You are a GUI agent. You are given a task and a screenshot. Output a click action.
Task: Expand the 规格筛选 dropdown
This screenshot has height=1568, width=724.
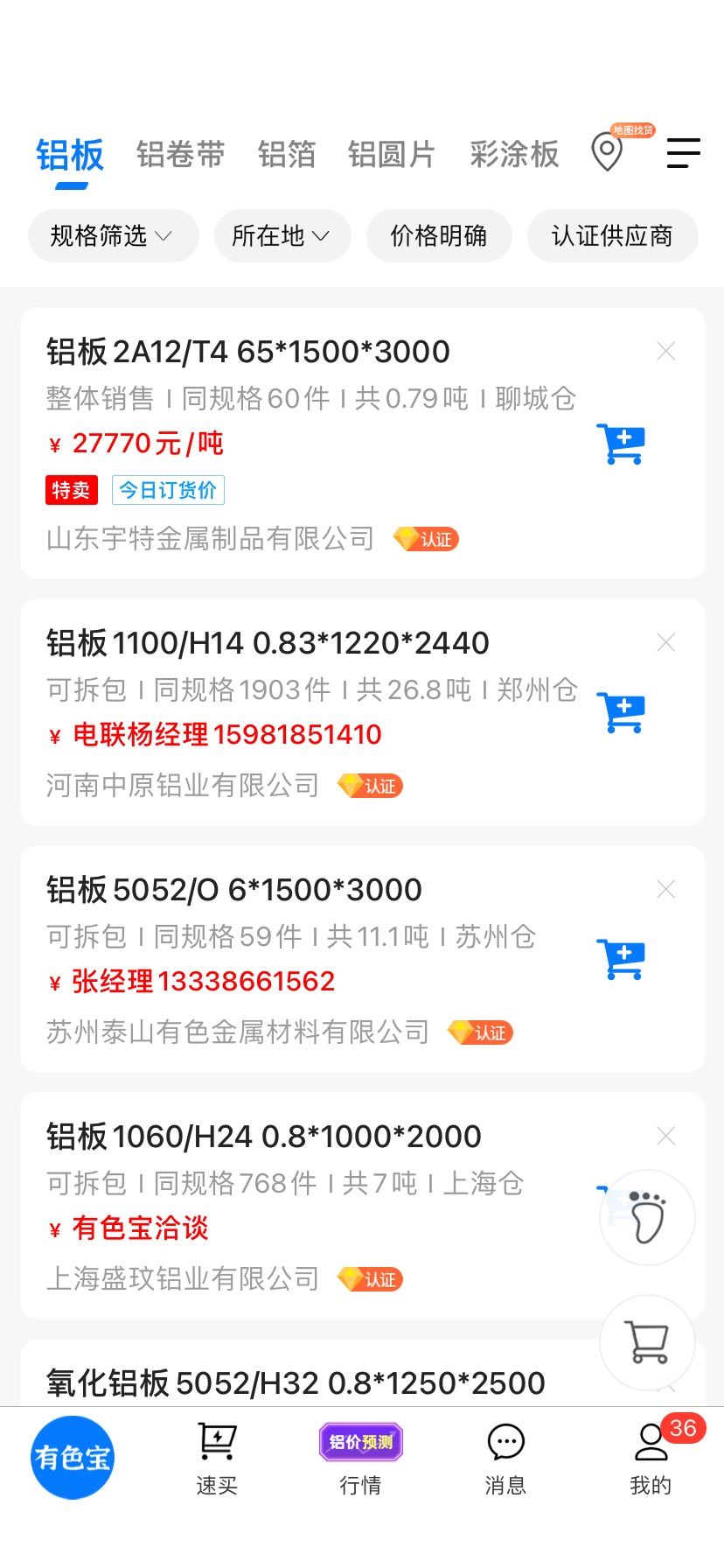coord(114,235)
